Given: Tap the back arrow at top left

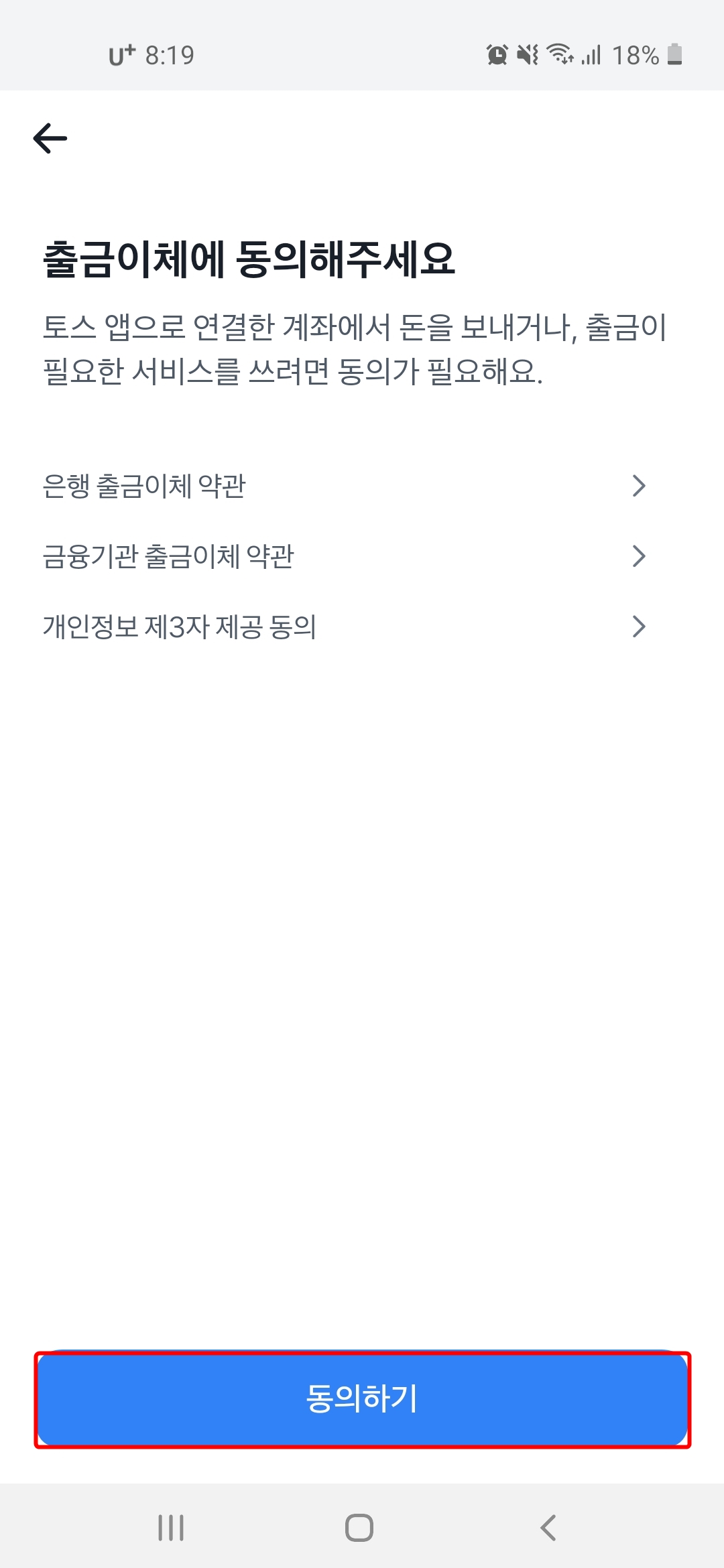Looking at the screenshot, I should click(50, 139).
